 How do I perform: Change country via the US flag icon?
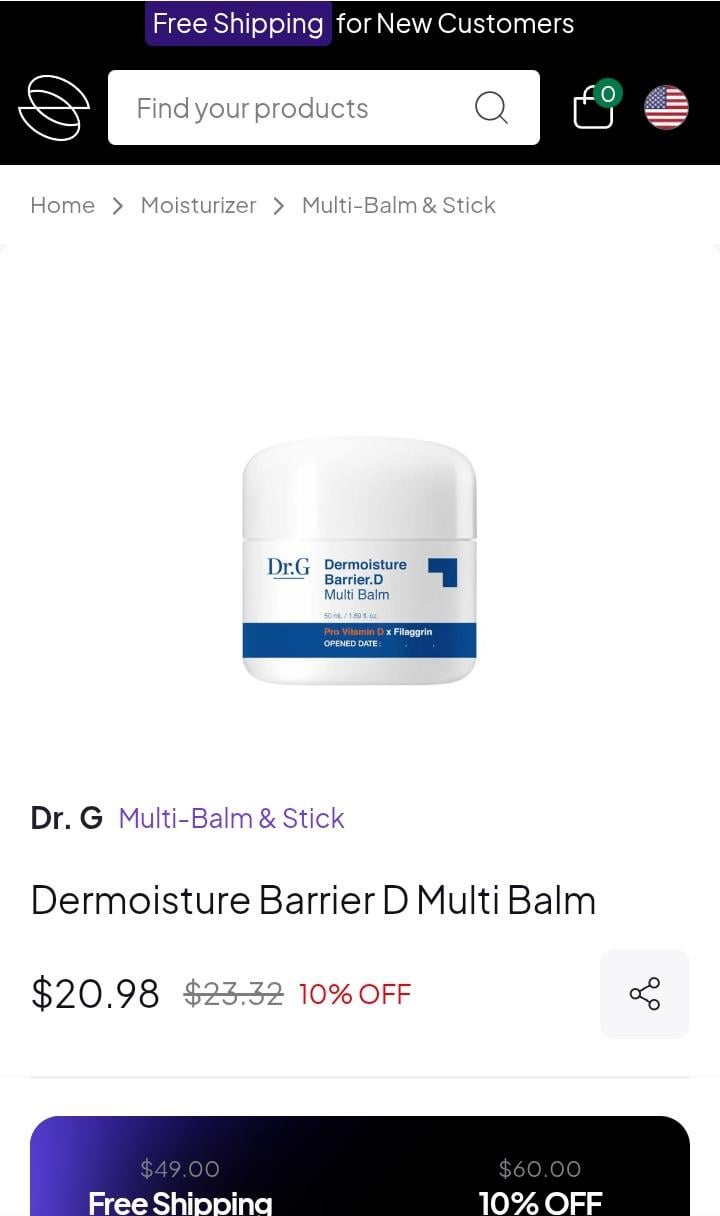[666, 107]
